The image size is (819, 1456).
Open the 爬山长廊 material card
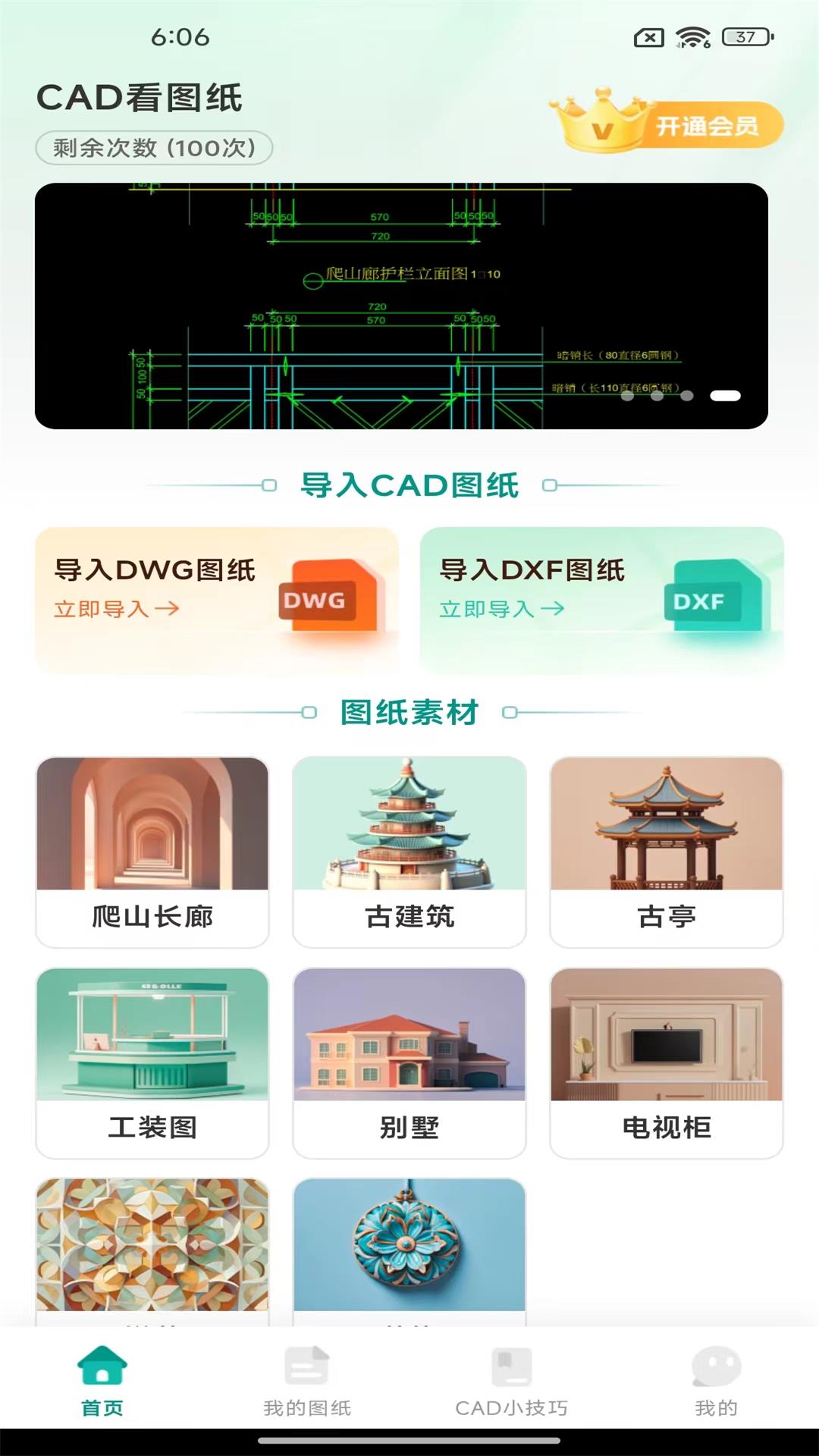click(152, 852)
